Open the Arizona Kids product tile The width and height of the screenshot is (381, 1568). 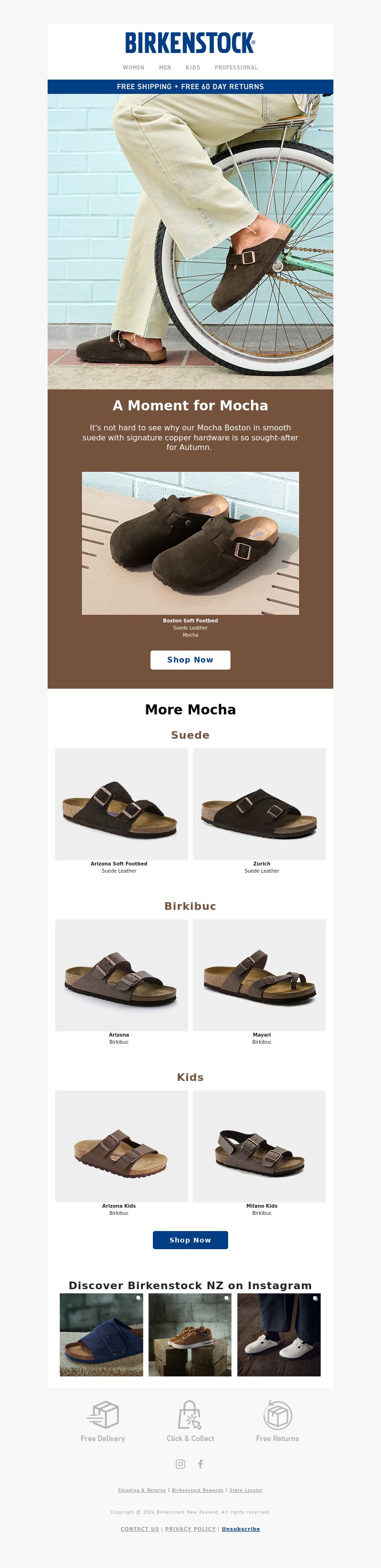tap(121, 1146)
